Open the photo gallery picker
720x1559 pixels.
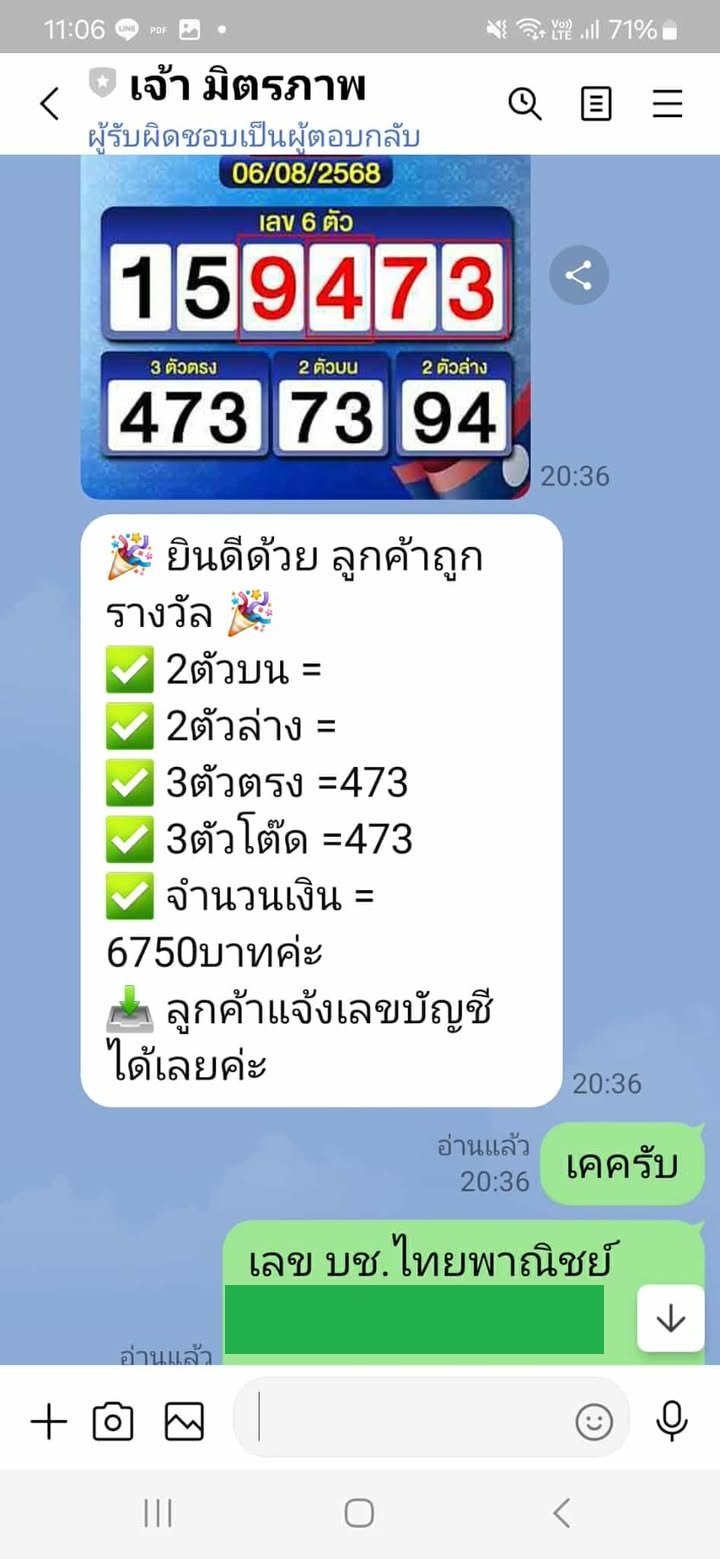coord(184,1420)
